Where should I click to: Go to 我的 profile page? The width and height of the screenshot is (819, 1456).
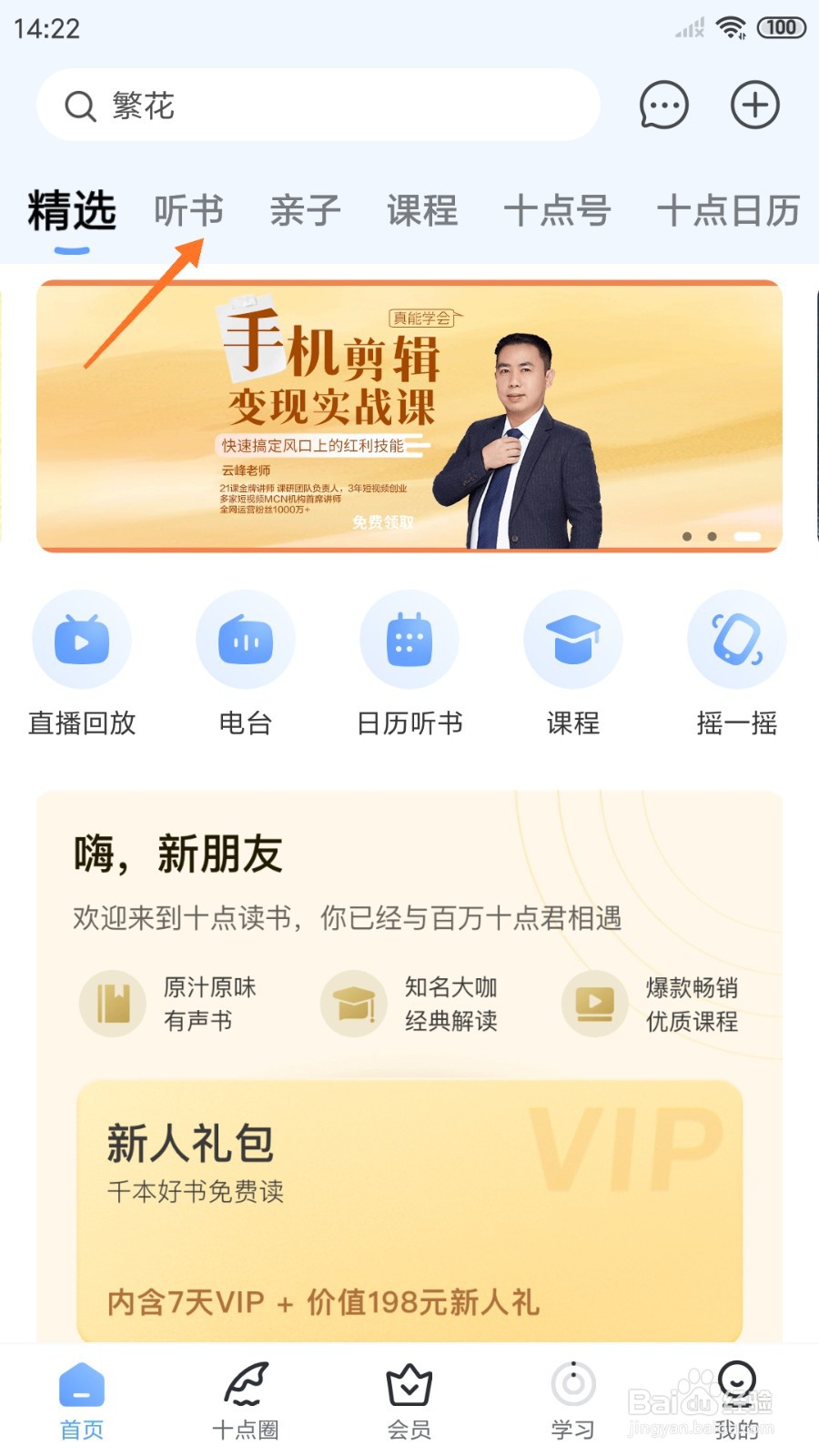click(x=735, y=1401)
